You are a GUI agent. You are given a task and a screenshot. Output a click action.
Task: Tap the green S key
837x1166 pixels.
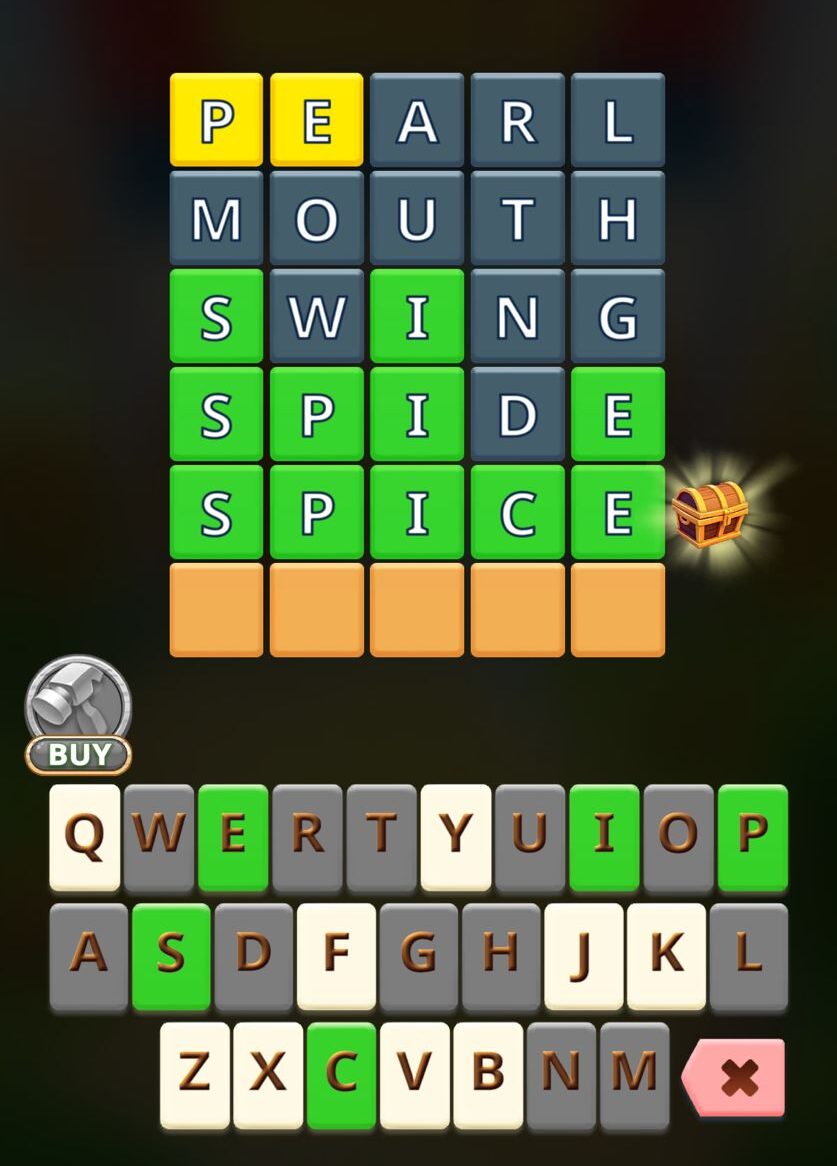pyautogui.click(x=171, y=955)
